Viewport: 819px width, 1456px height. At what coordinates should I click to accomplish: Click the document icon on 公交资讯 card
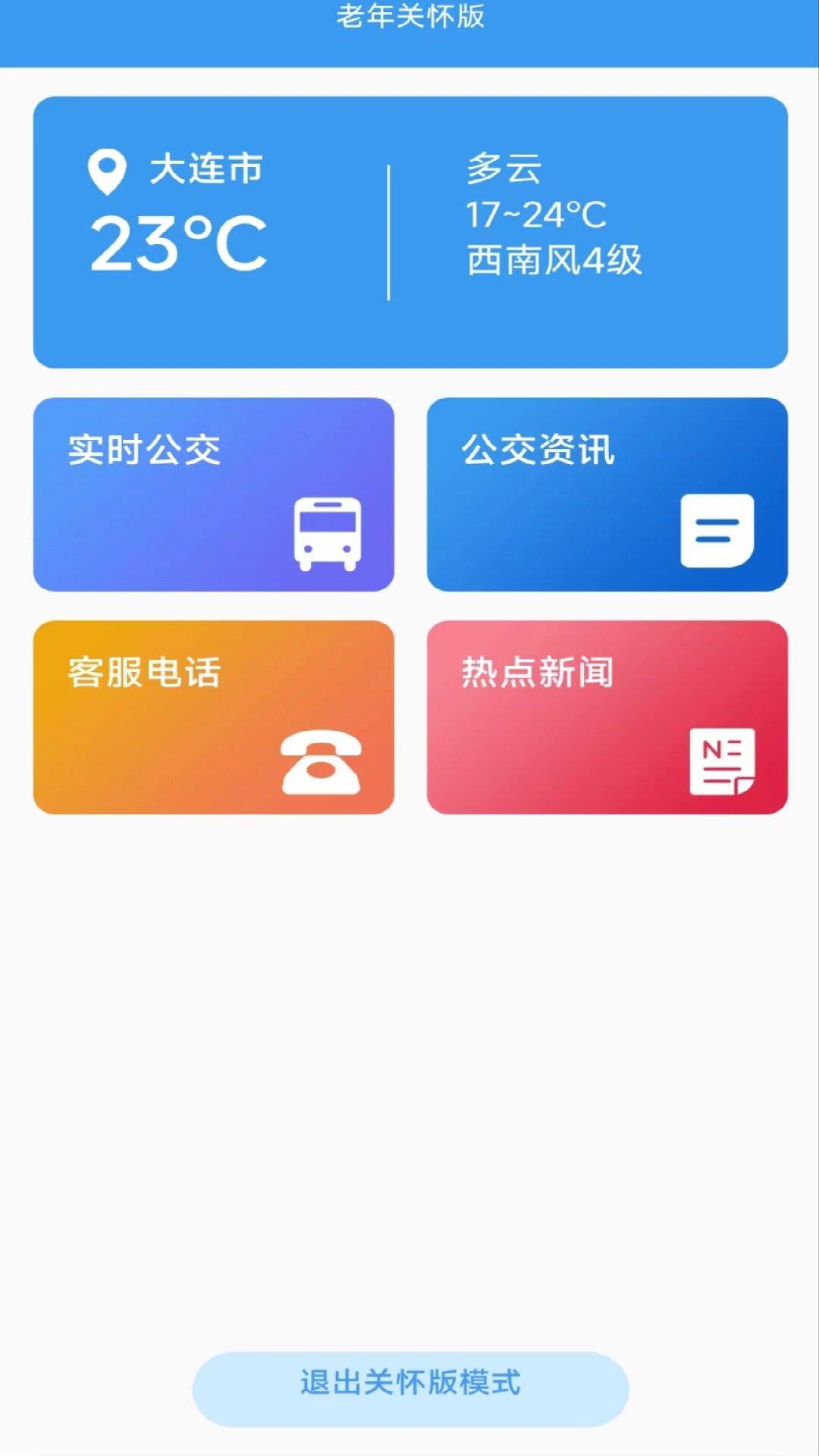[x=718, y=529]
